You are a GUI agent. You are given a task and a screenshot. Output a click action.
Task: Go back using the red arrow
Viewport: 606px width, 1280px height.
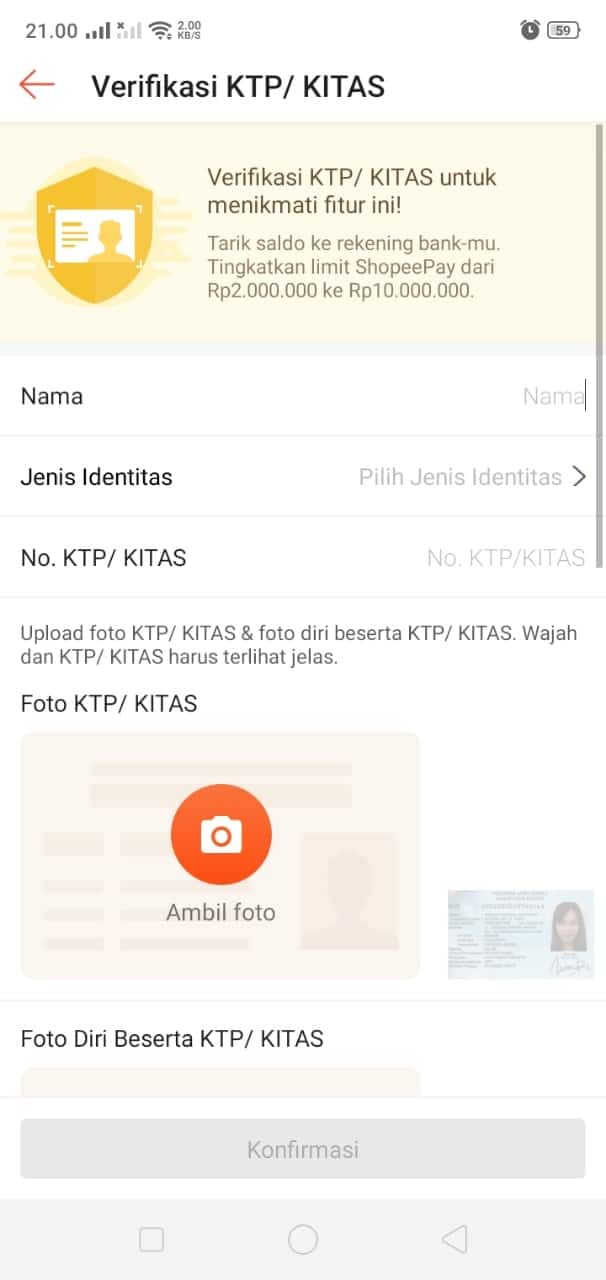(x=37, y=85)
